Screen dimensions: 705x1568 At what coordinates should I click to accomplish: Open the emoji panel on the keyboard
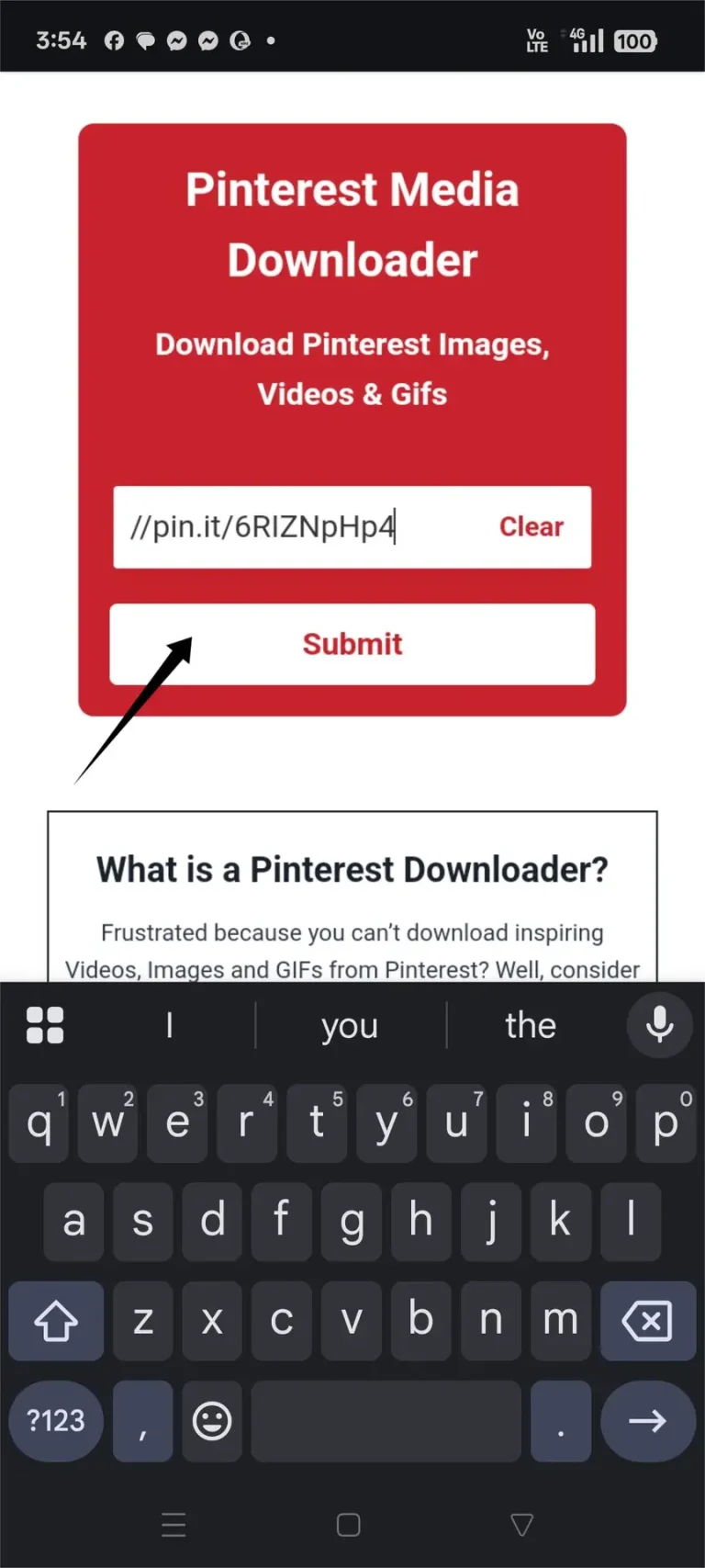211,1421
